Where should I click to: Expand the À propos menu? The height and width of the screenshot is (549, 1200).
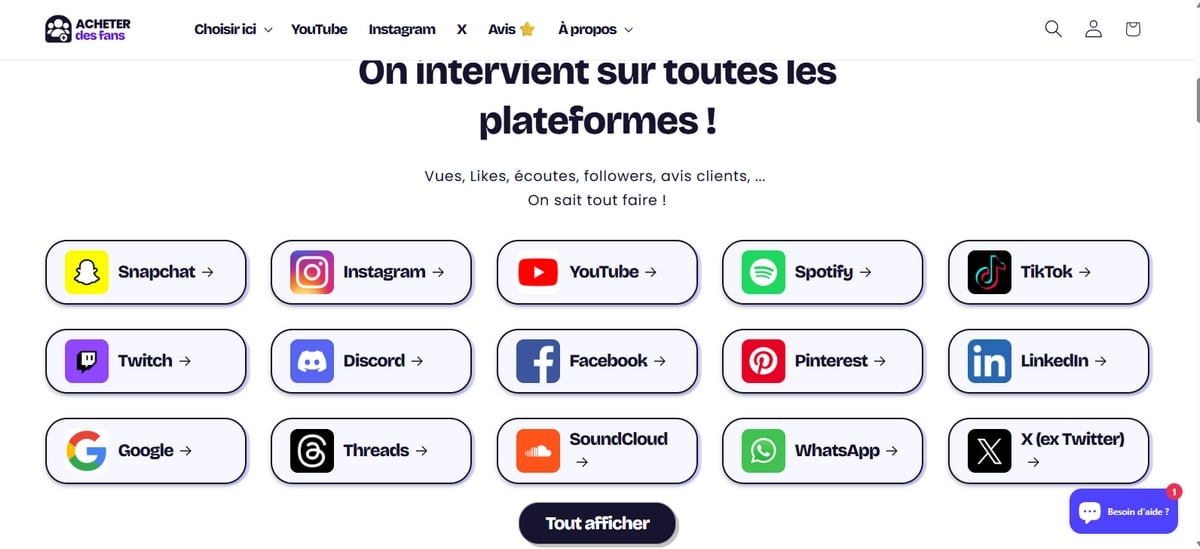[x=595, y=30]
